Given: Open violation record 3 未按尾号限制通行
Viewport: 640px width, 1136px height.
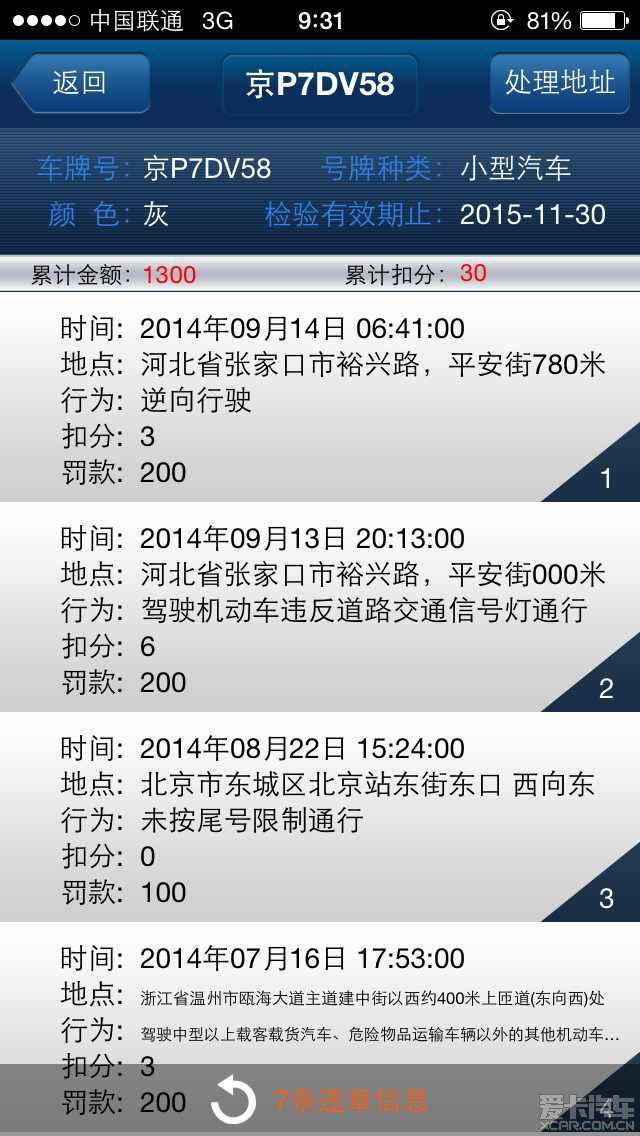Looking at the screenshot, I should pos(320,817).
